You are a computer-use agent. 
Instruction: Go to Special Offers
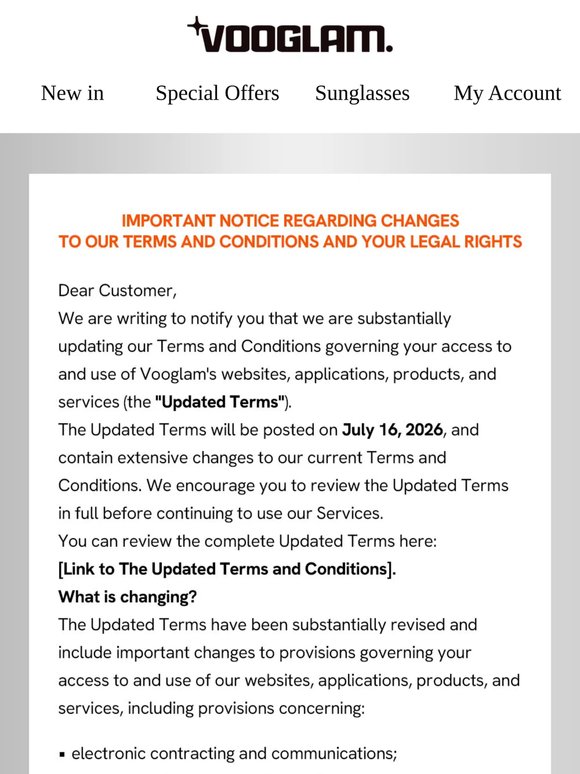click(x=217, y=93)
